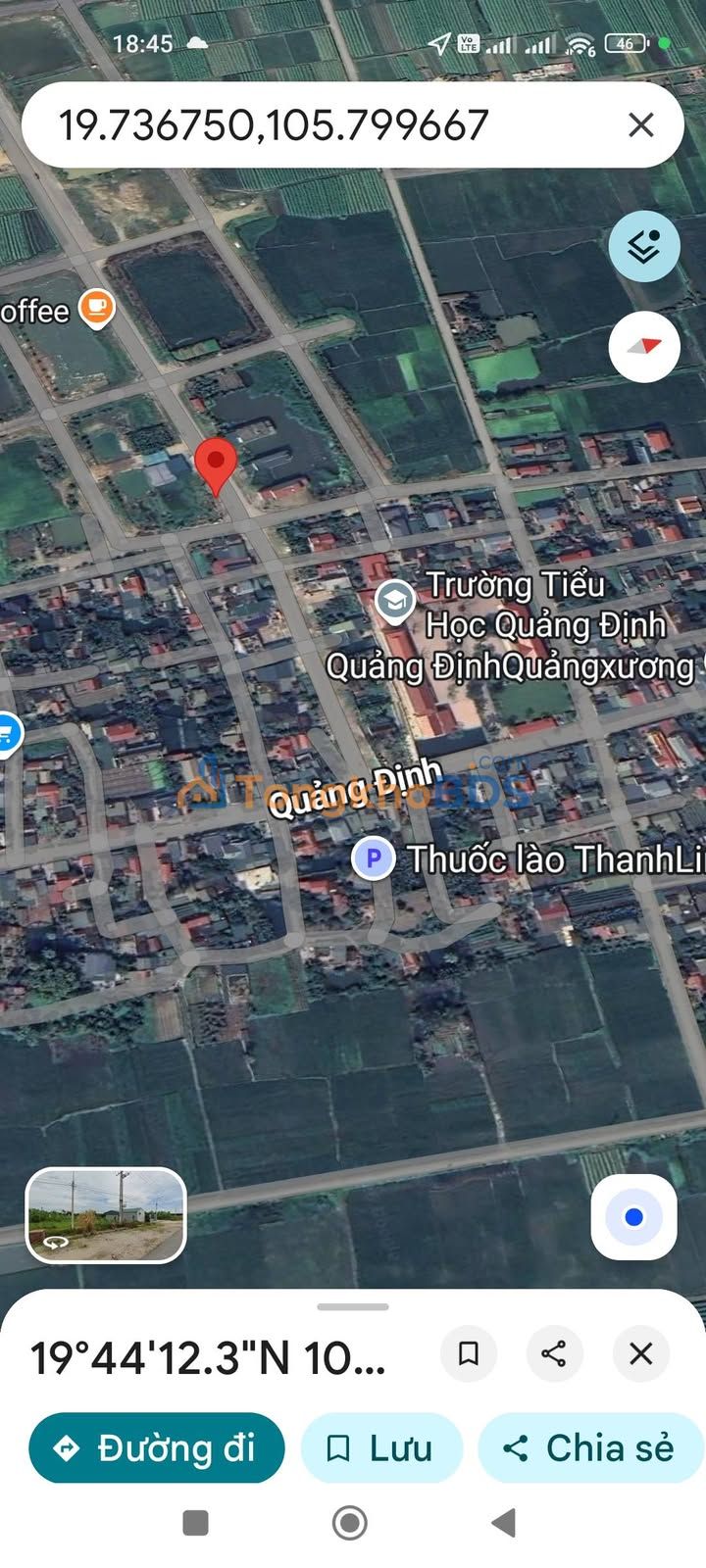Image resolution: width=706 pixels, height=1568 pixels.
Task: Open the Street View thumbnail
Action: click(x=106, y=1215)
